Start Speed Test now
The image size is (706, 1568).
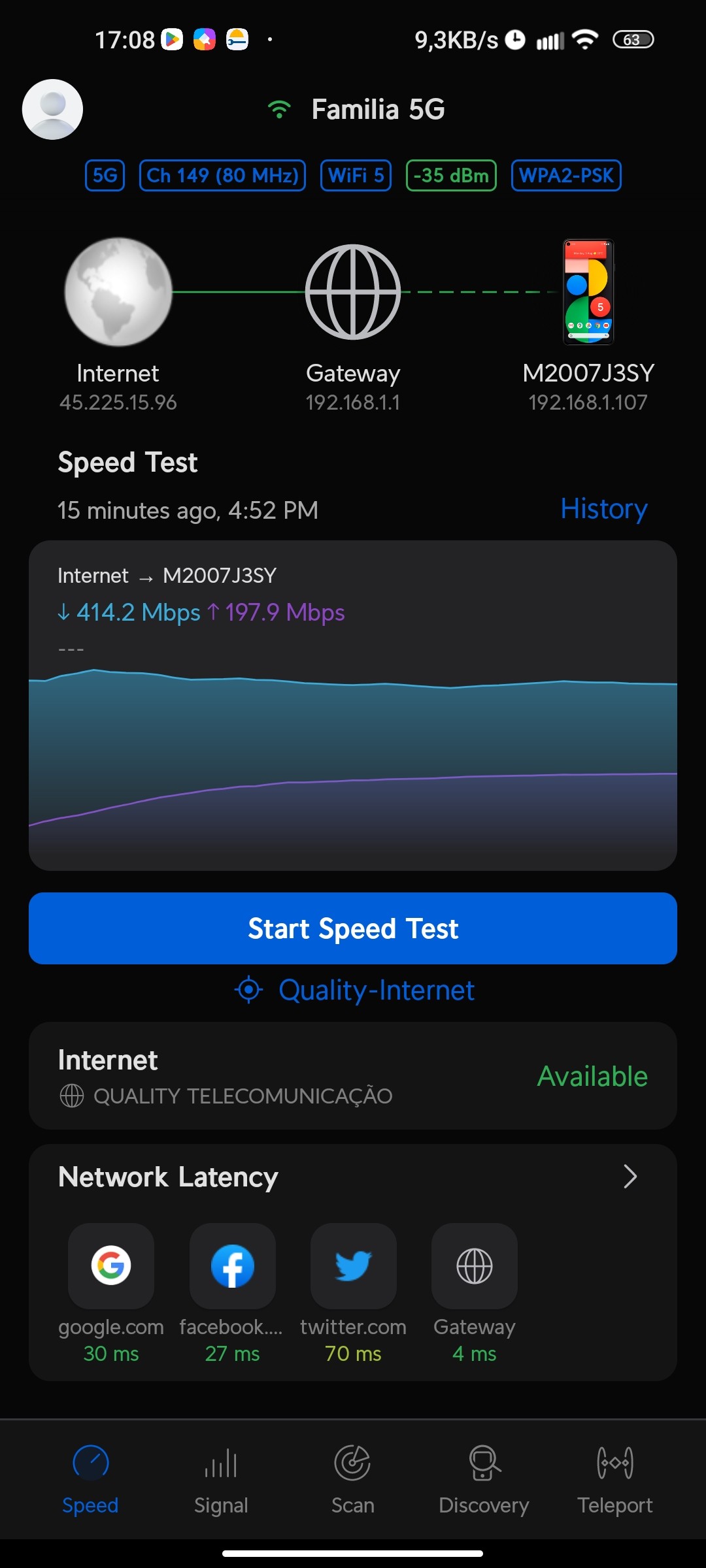[x=353, y=928]
